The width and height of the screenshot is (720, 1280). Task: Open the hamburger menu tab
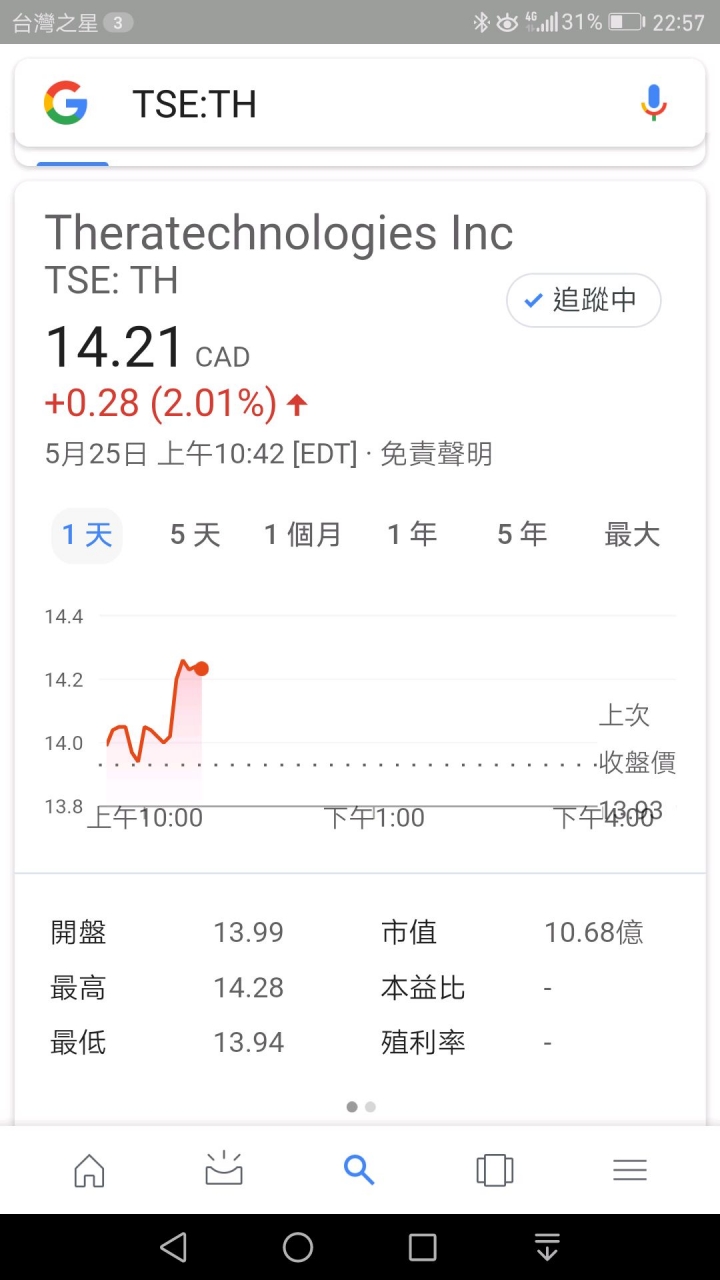click(x=630, y=1170)
